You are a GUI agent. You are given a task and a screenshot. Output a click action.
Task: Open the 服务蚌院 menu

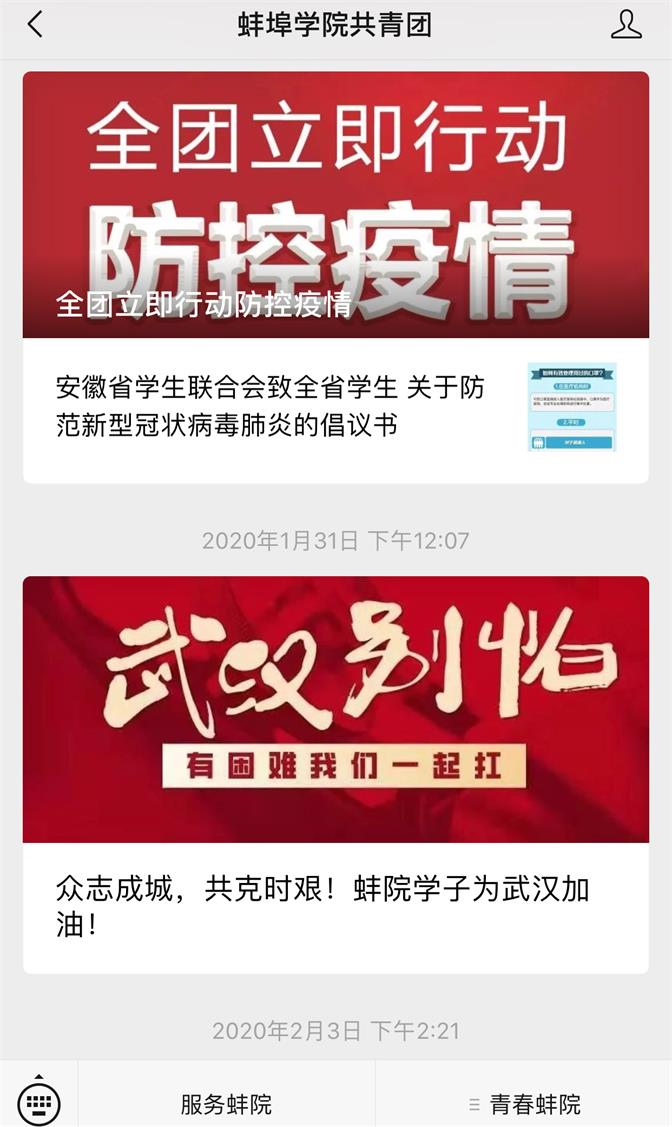(226, 1104)
